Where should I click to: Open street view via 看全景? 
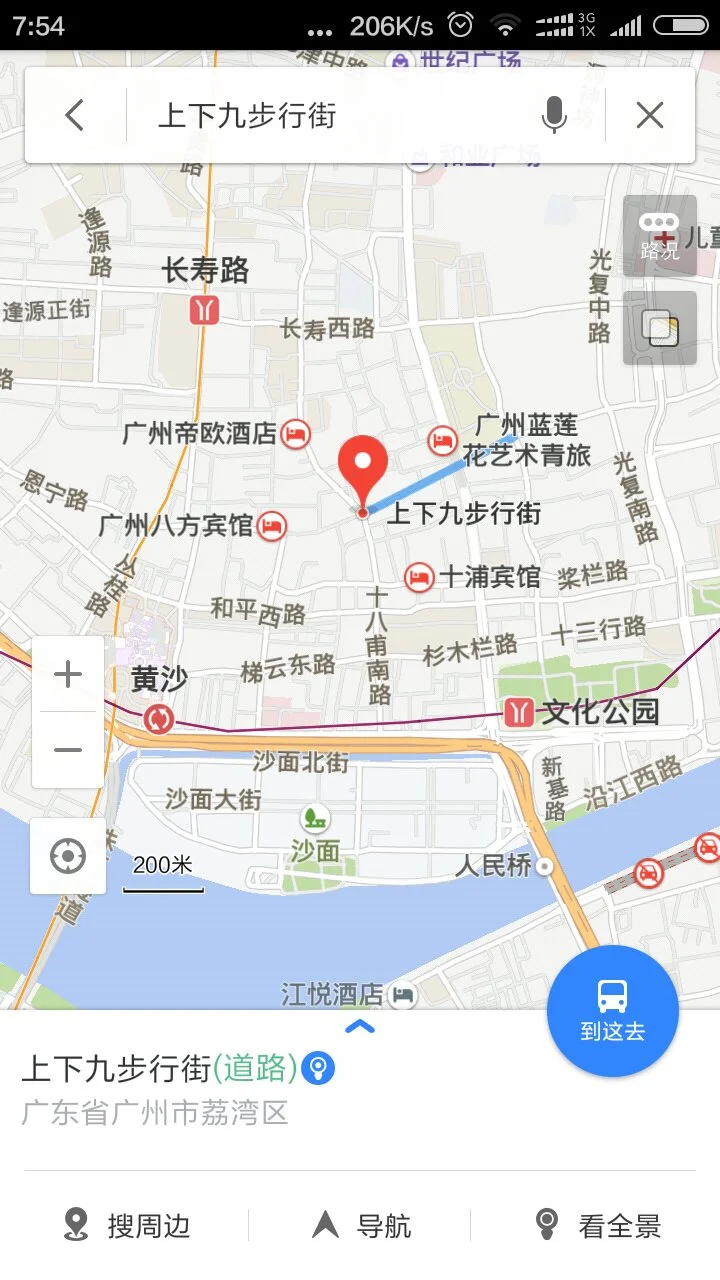click(598, 1222)
